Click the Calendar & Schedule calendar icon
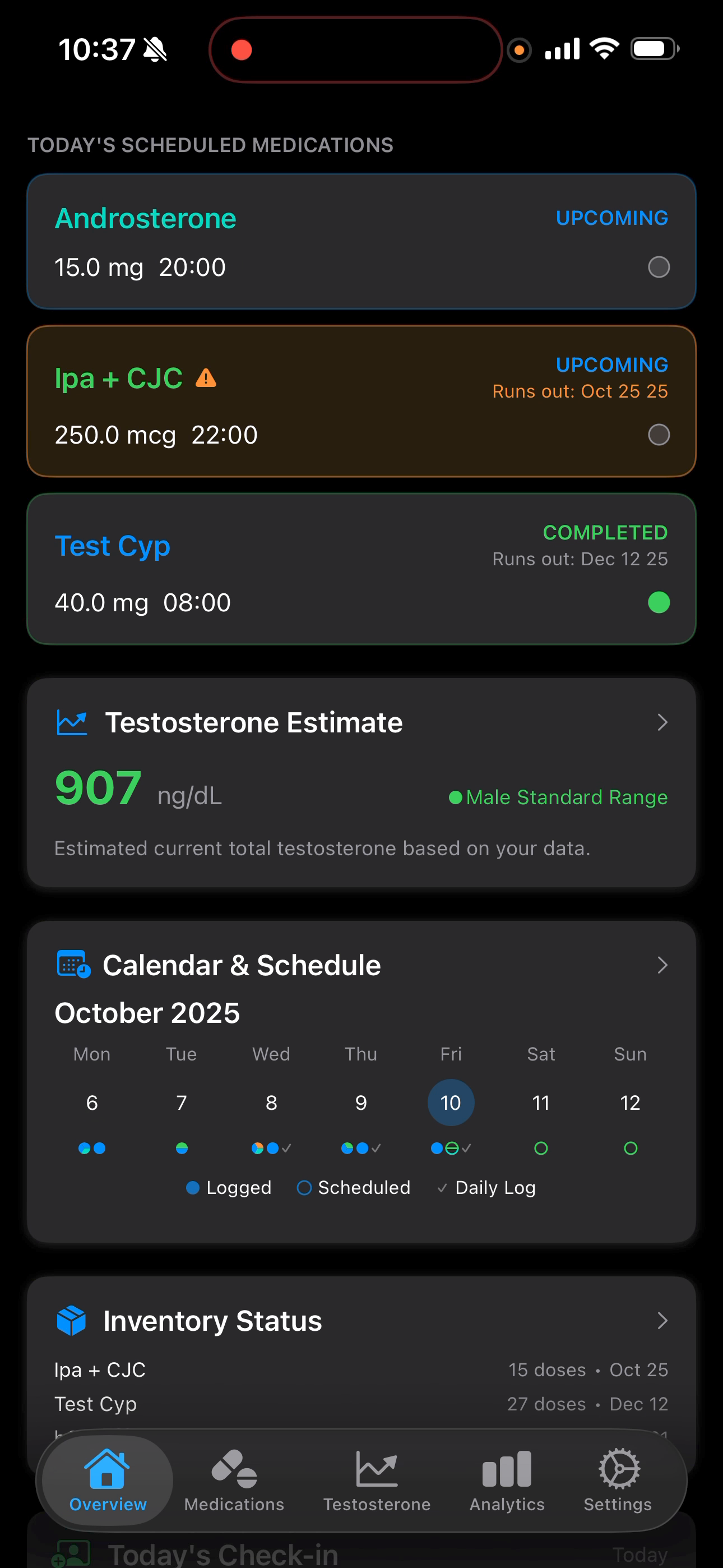The height and width of the screenshot is (1568, 723). (71, 964)
